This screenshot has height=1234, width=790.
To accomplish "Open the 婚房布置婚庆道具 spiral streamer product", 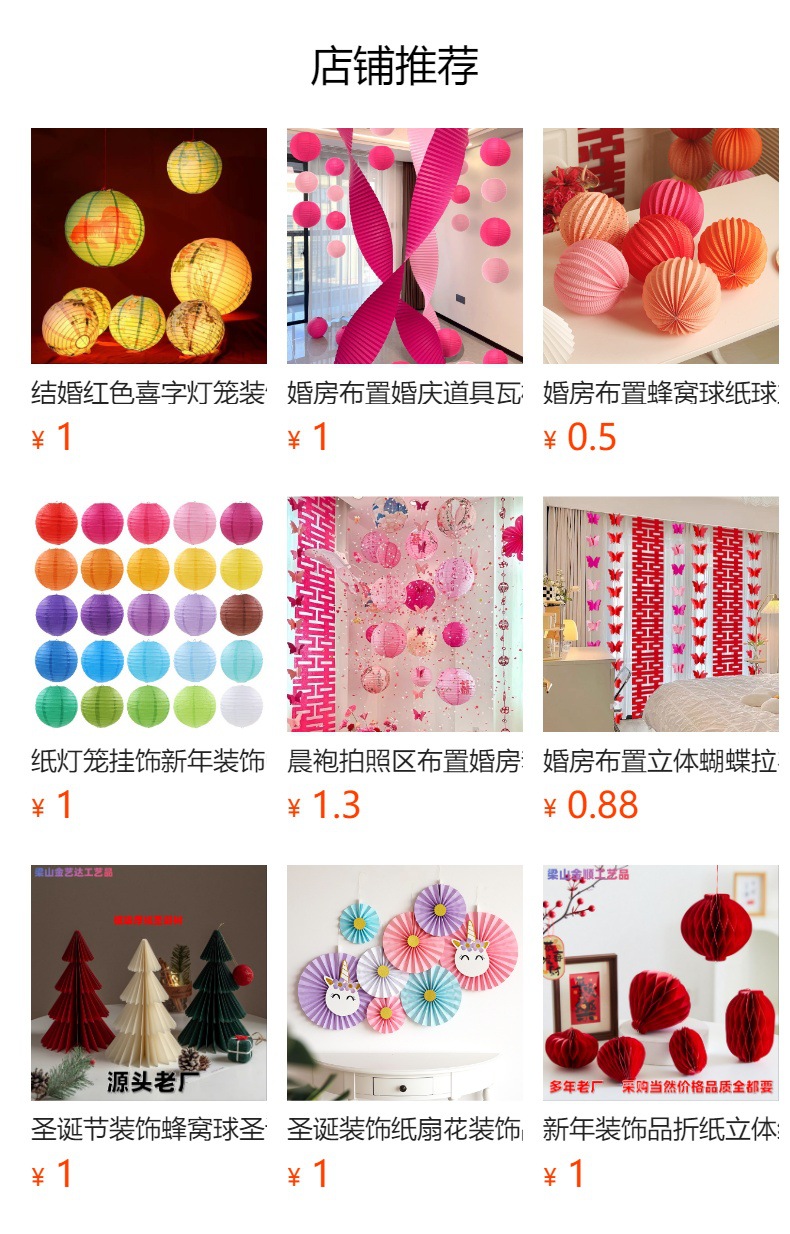I will pyautogui.click(x=405, y=292).
